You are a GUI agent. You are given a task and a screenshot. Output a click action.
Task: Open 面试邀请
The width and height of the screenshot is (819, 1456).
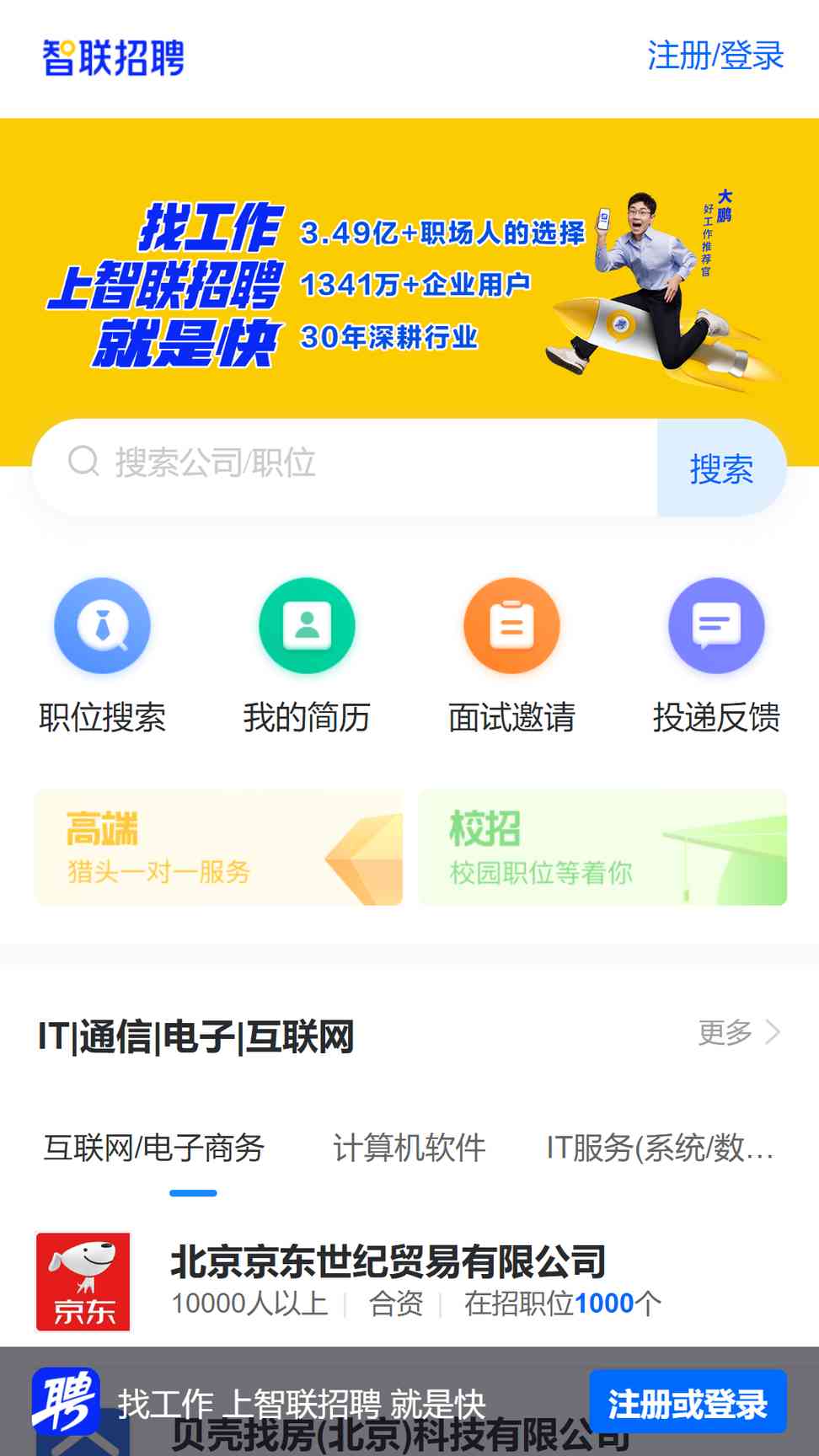511,655
